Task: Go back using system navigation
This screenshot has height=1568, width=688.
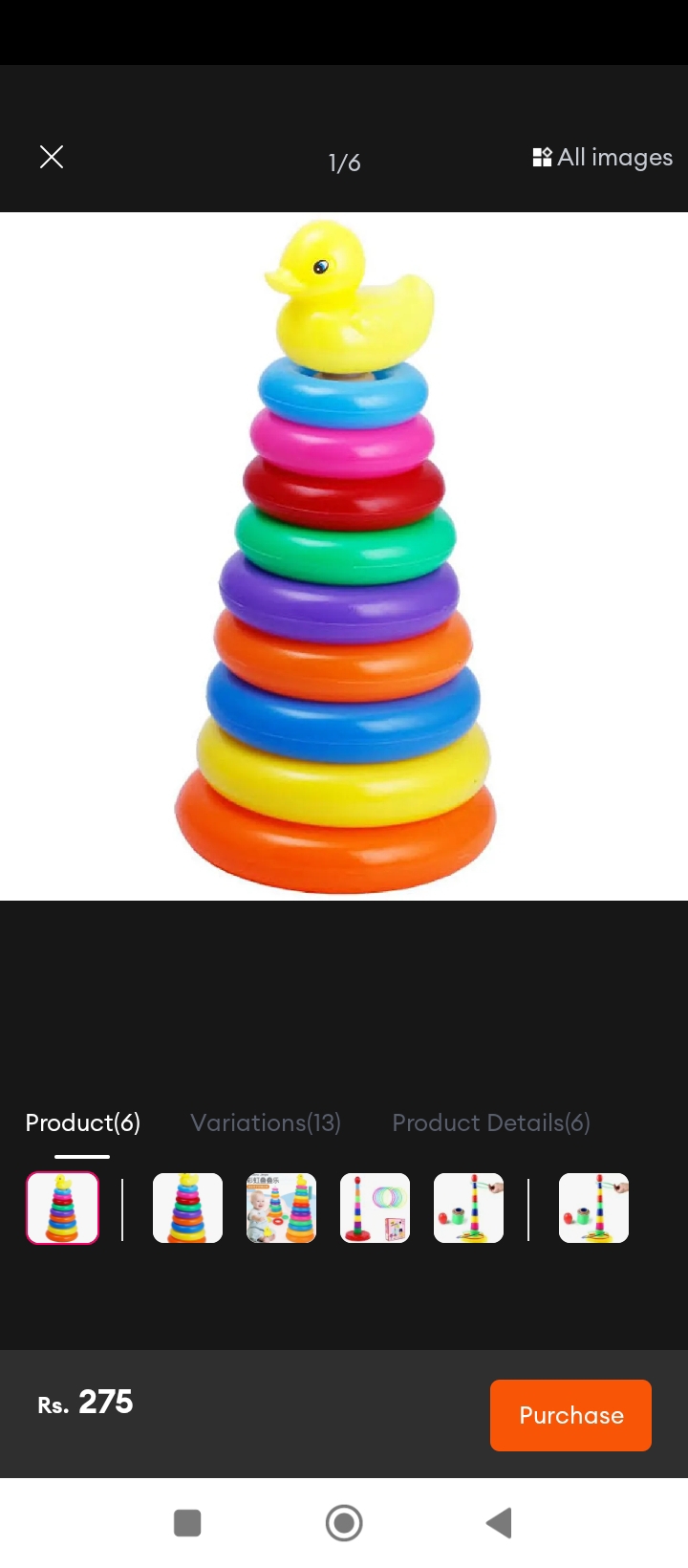Action: [x=499, y=1523]
